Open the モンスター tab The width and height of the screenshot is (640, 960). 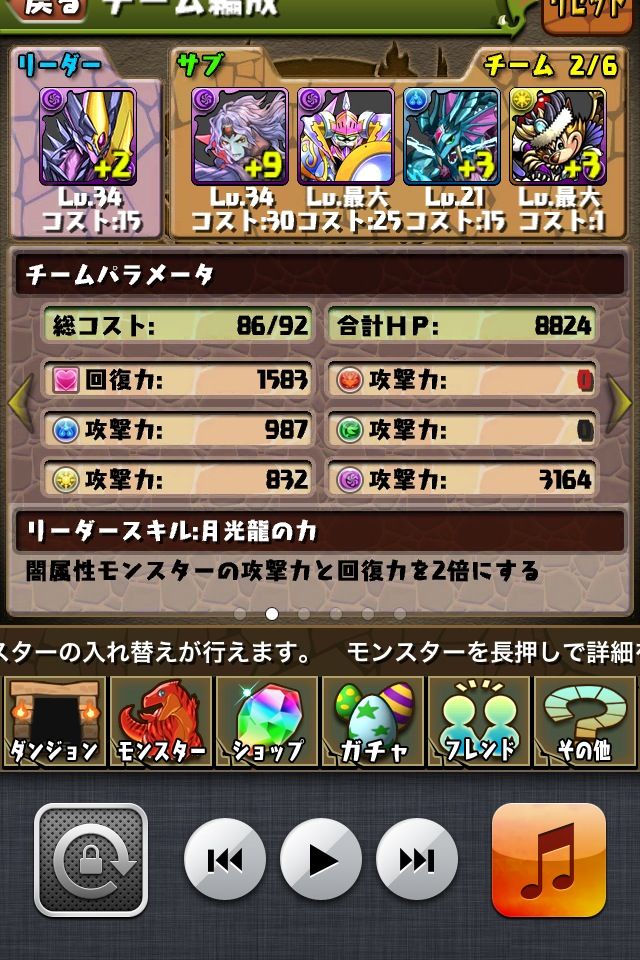tap(160, 721)
